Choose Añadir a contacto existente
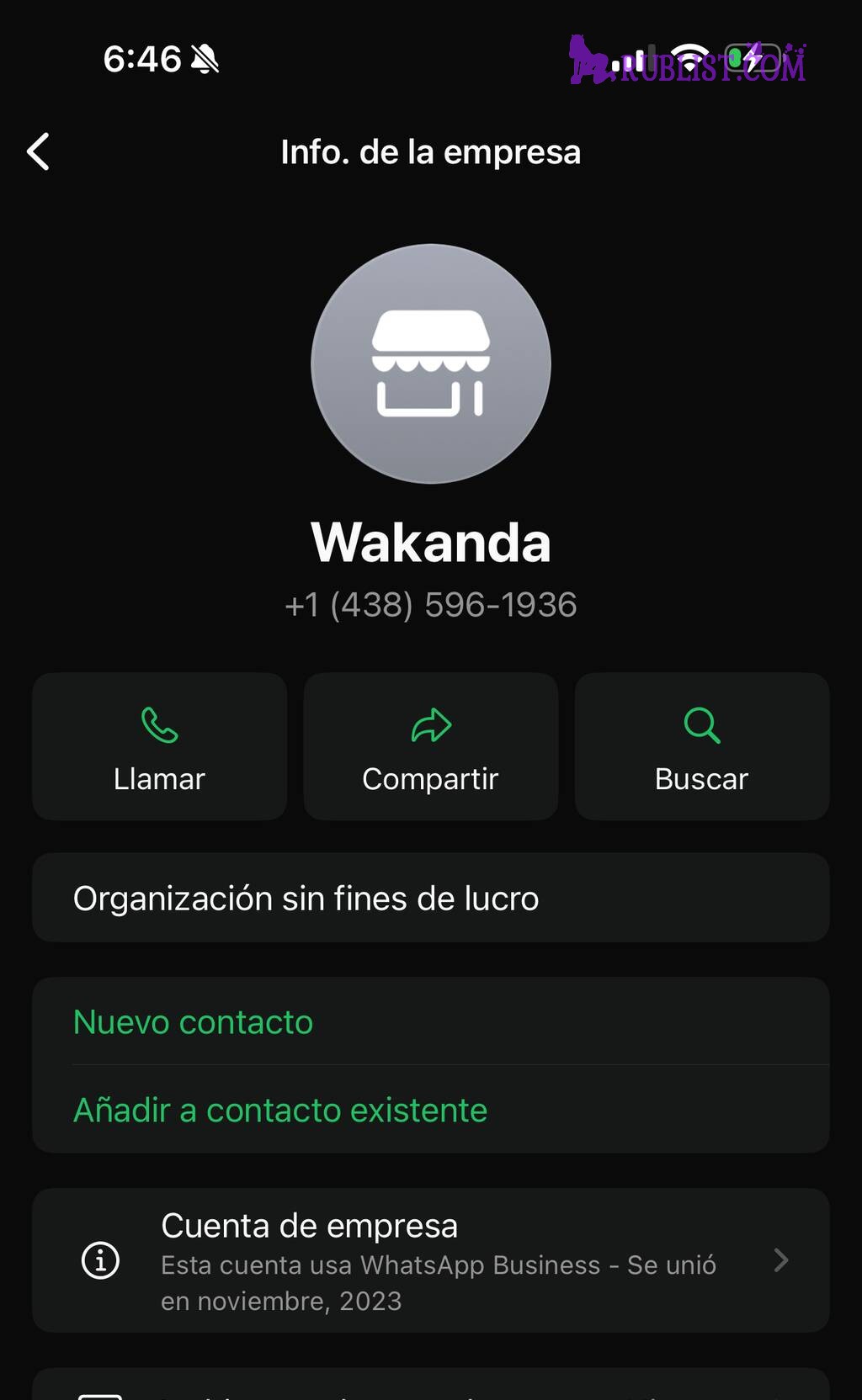Screen dimensions: 862x1400 431,1110
